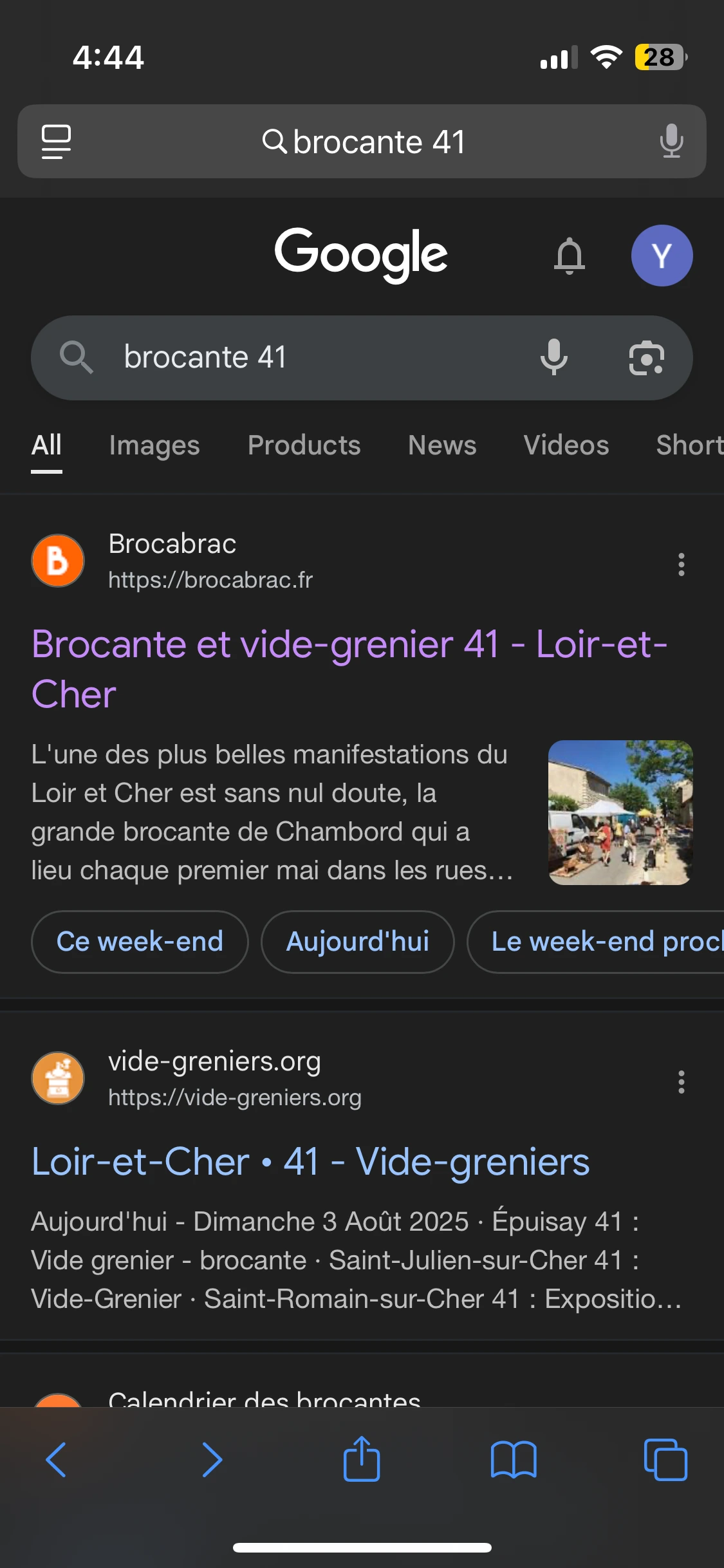Open Safari page menu icon in address bar
The width and height of the screenshot is (724, 1568).
(x=56, y=142)
